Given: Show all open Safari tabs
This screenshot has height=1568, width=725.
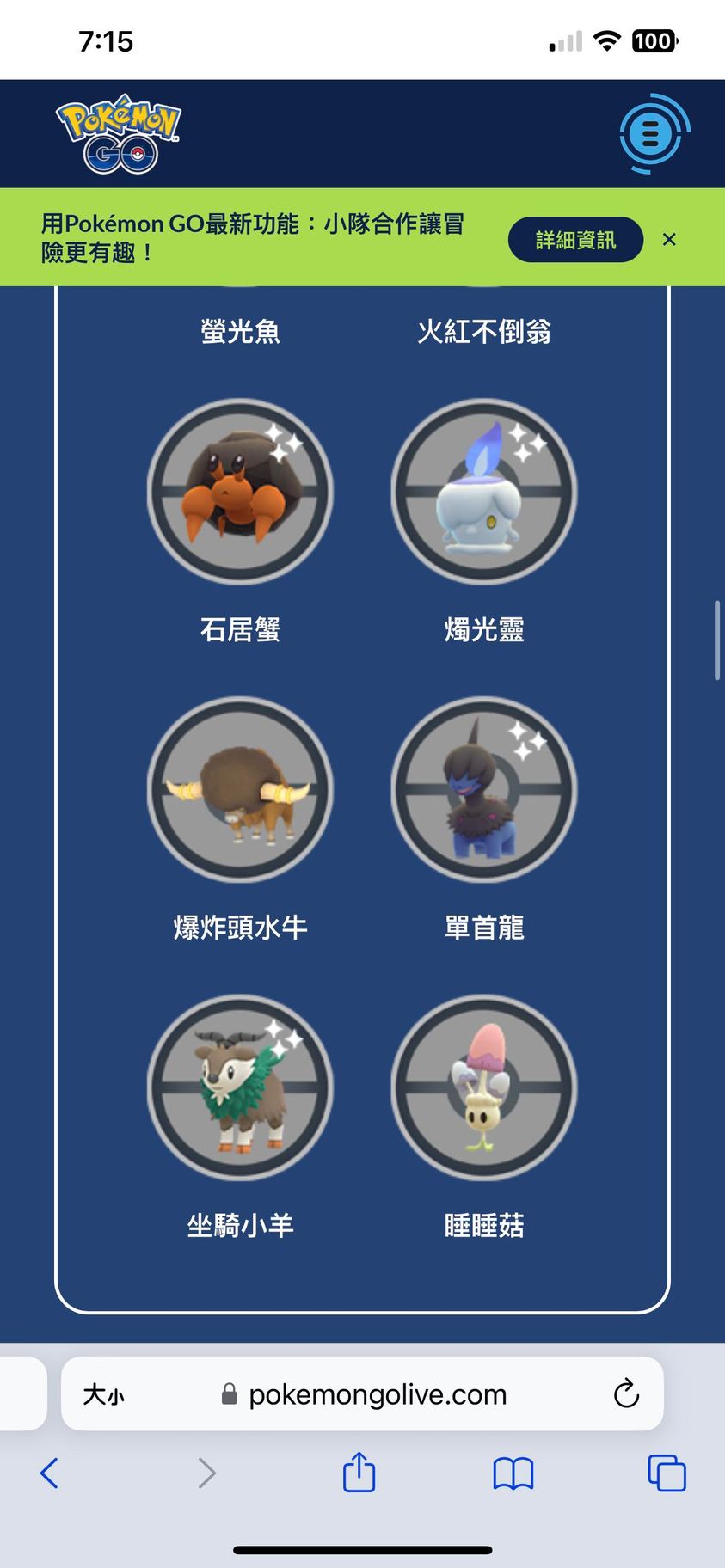Looking at the screenshot, I should point(667,1473).
